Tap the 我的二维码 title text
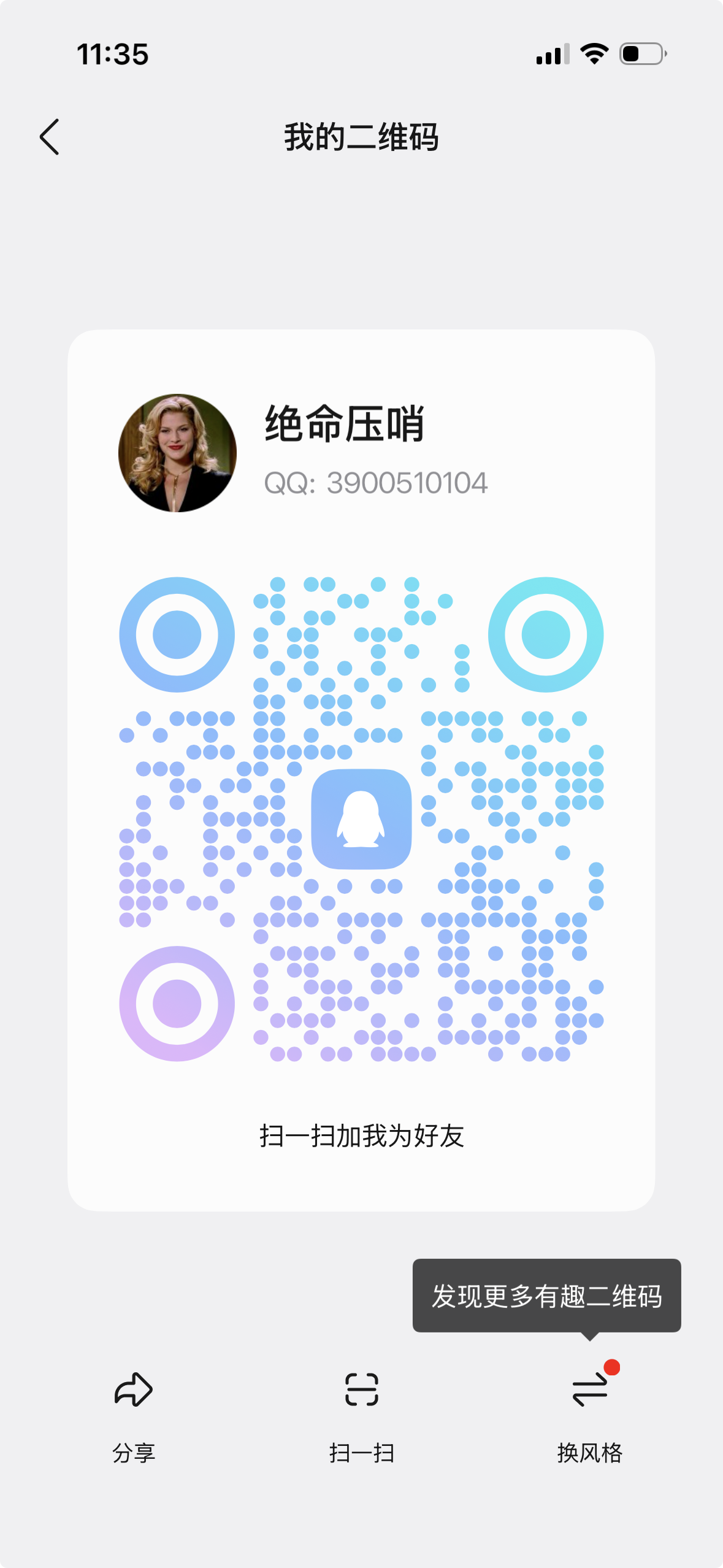The image size is (723, 1568). (x=361, y=136)
